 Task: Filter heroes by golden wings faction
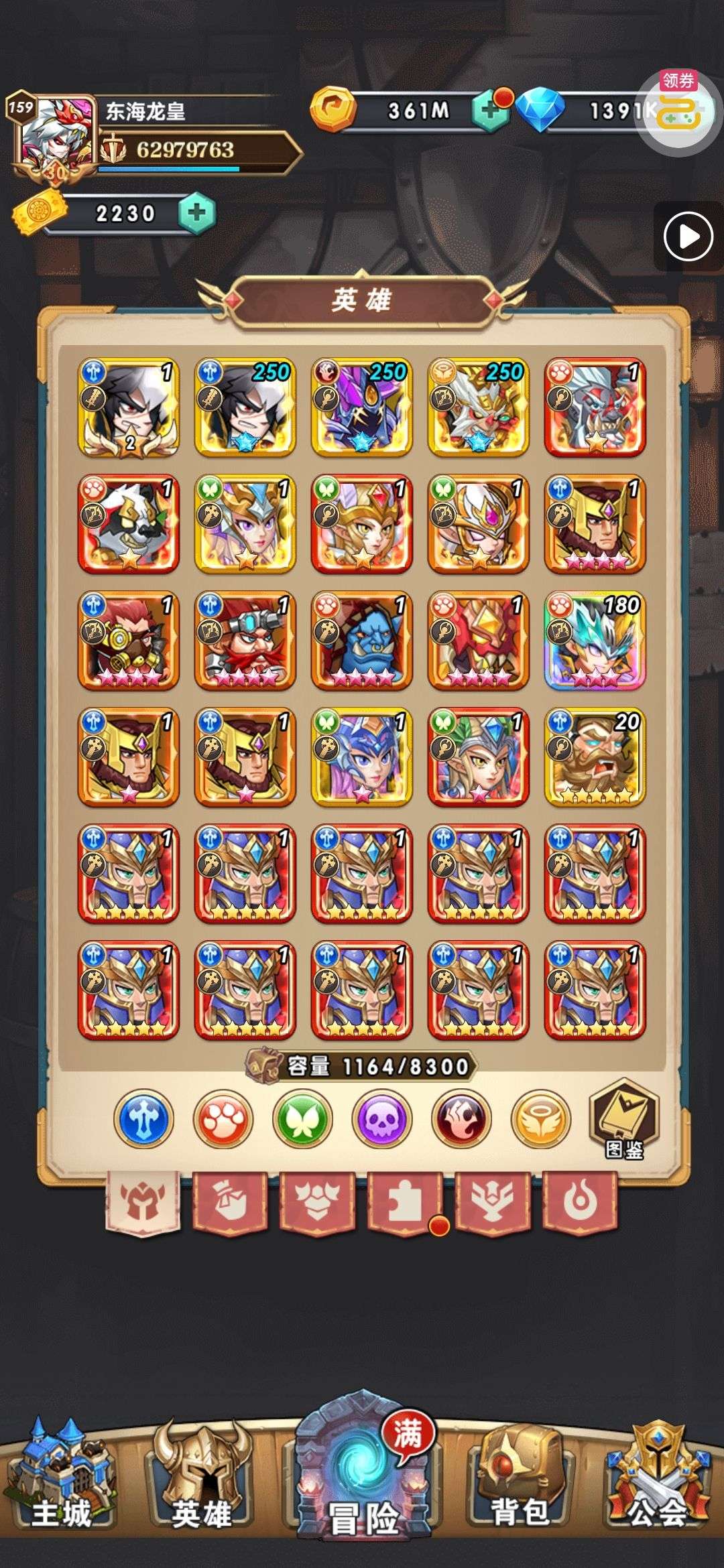coord(541,1118)
